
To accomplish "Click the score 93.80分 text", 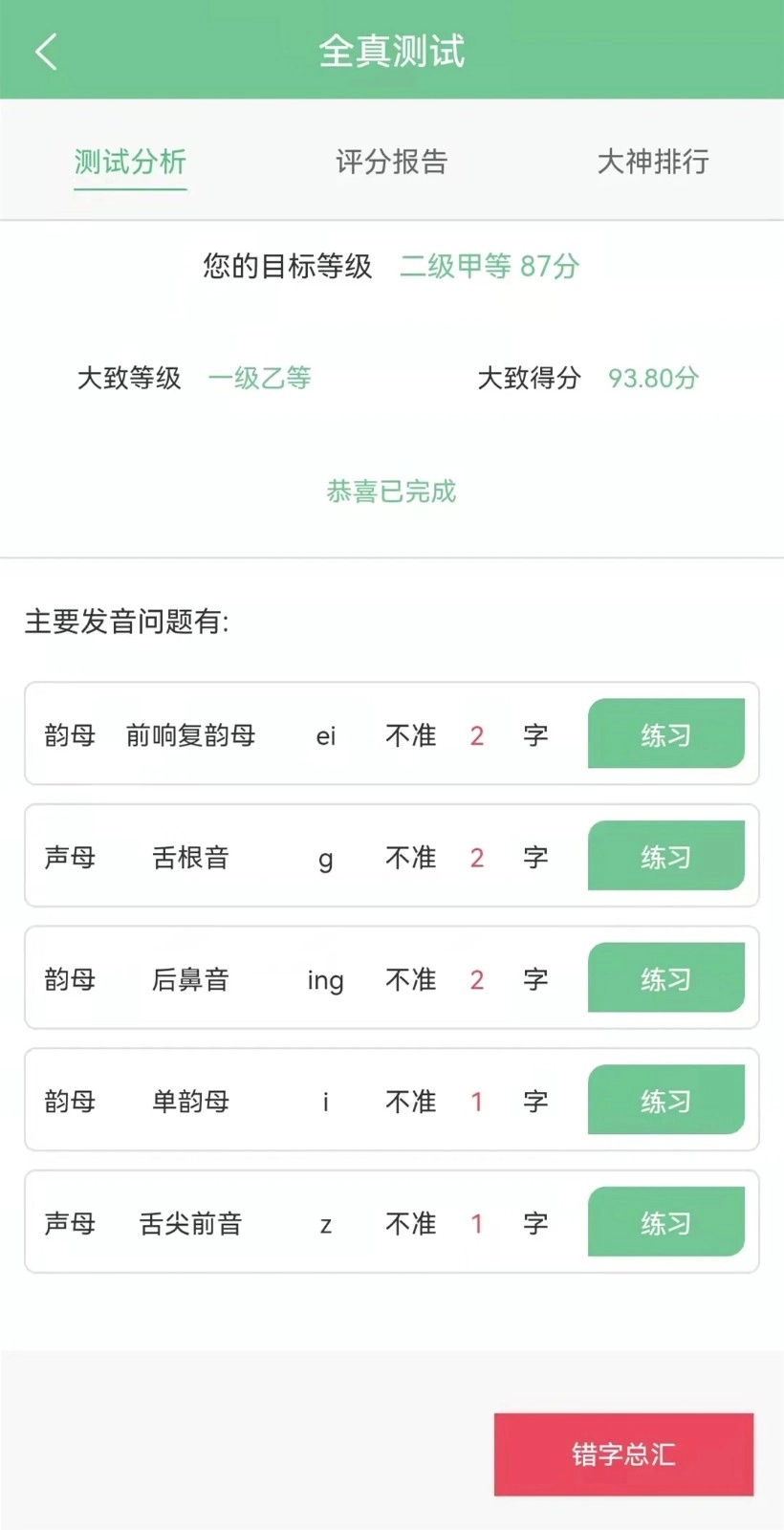I will pyautogui.click(x=653, y=379).
